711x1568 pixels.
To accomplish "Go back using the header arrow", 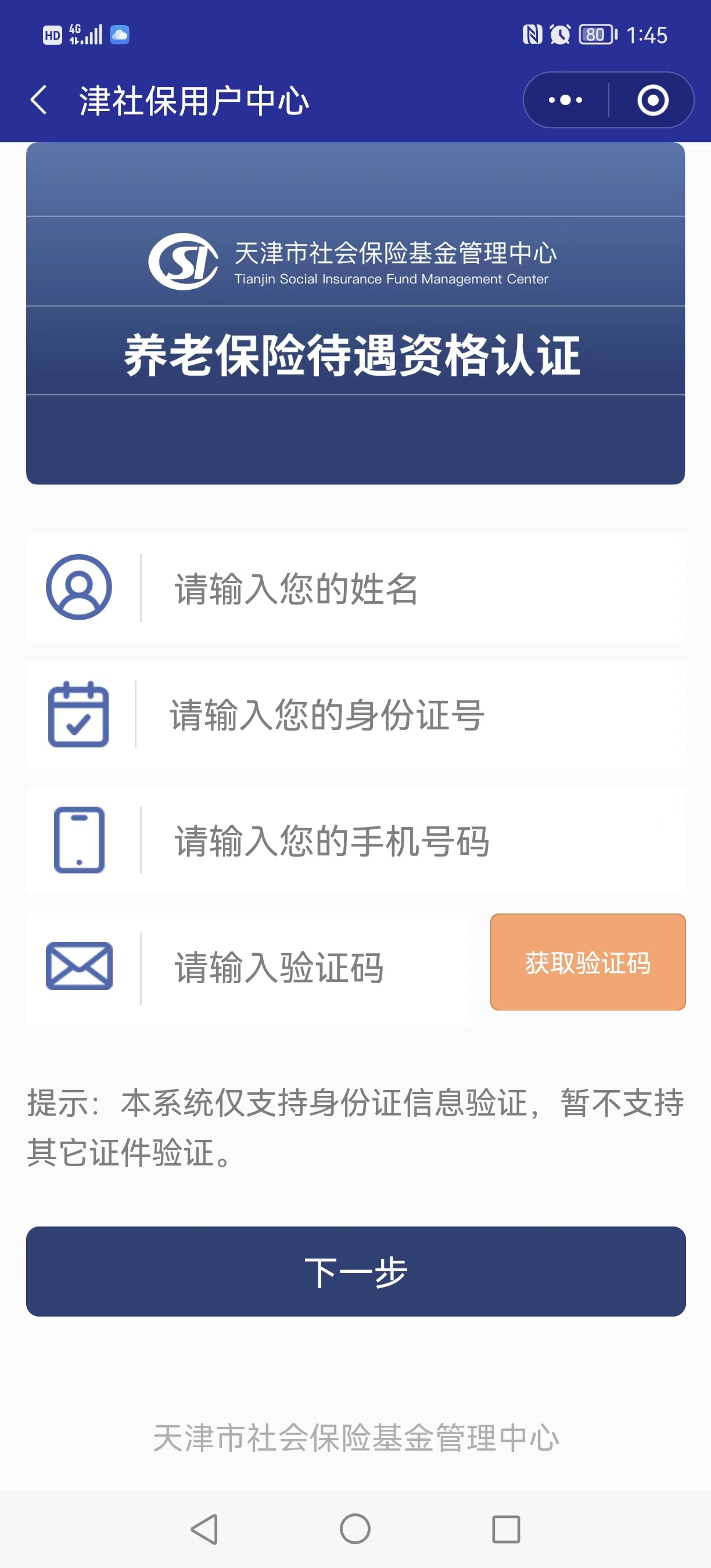I will click(38, 100).
